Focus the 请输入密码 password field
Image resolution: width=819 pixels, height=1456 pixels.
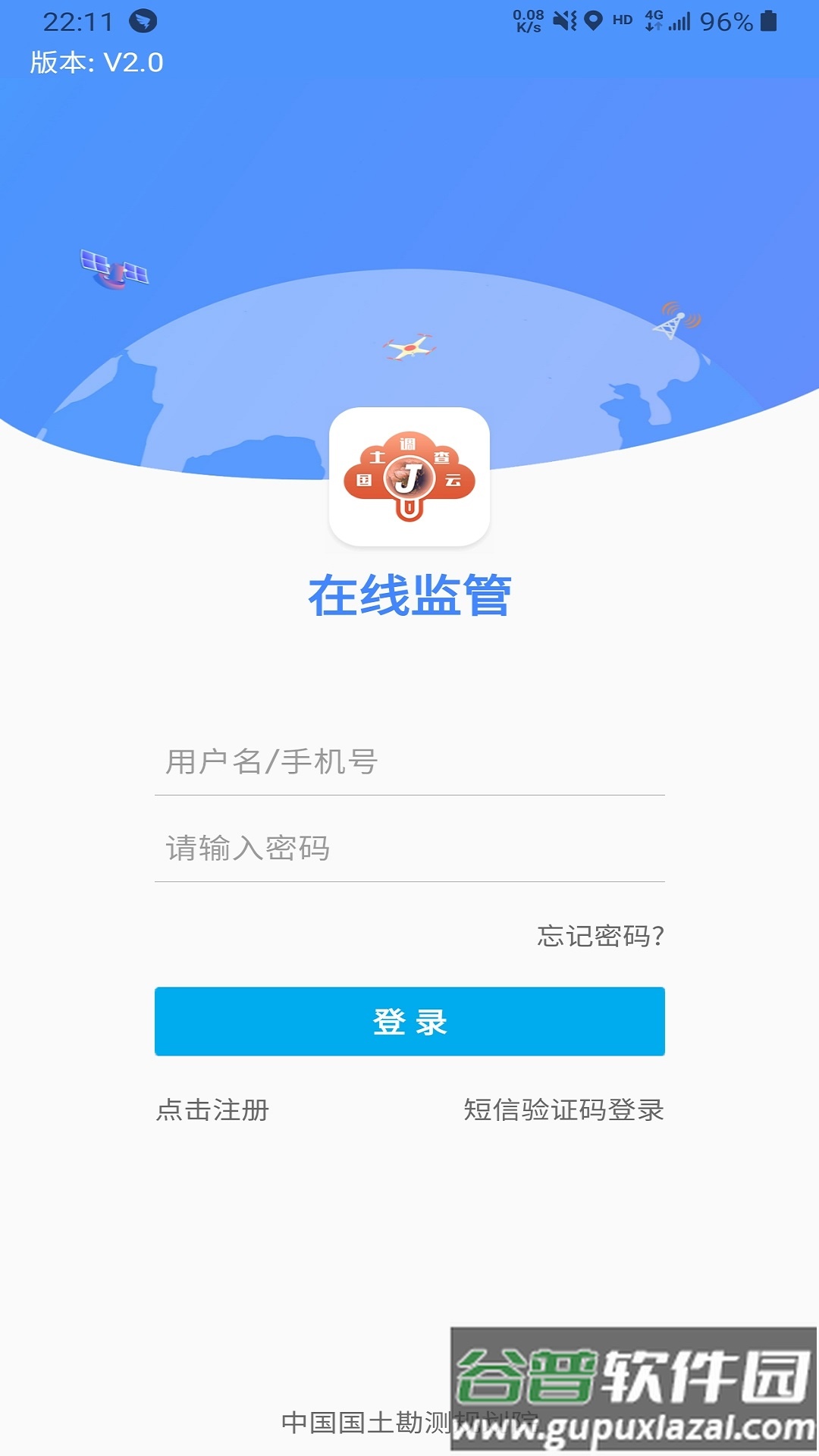pos(409,849)
